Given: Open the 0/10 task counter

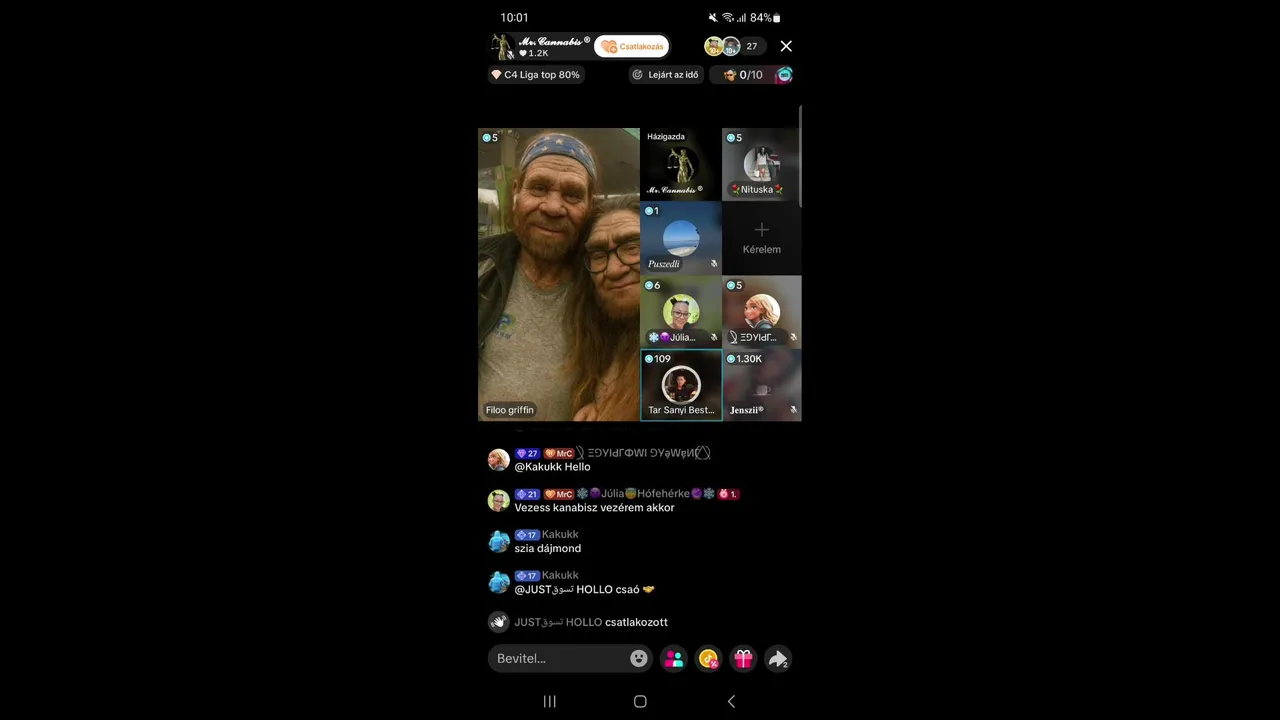Looking at the screenshot, I should (744, 75).
